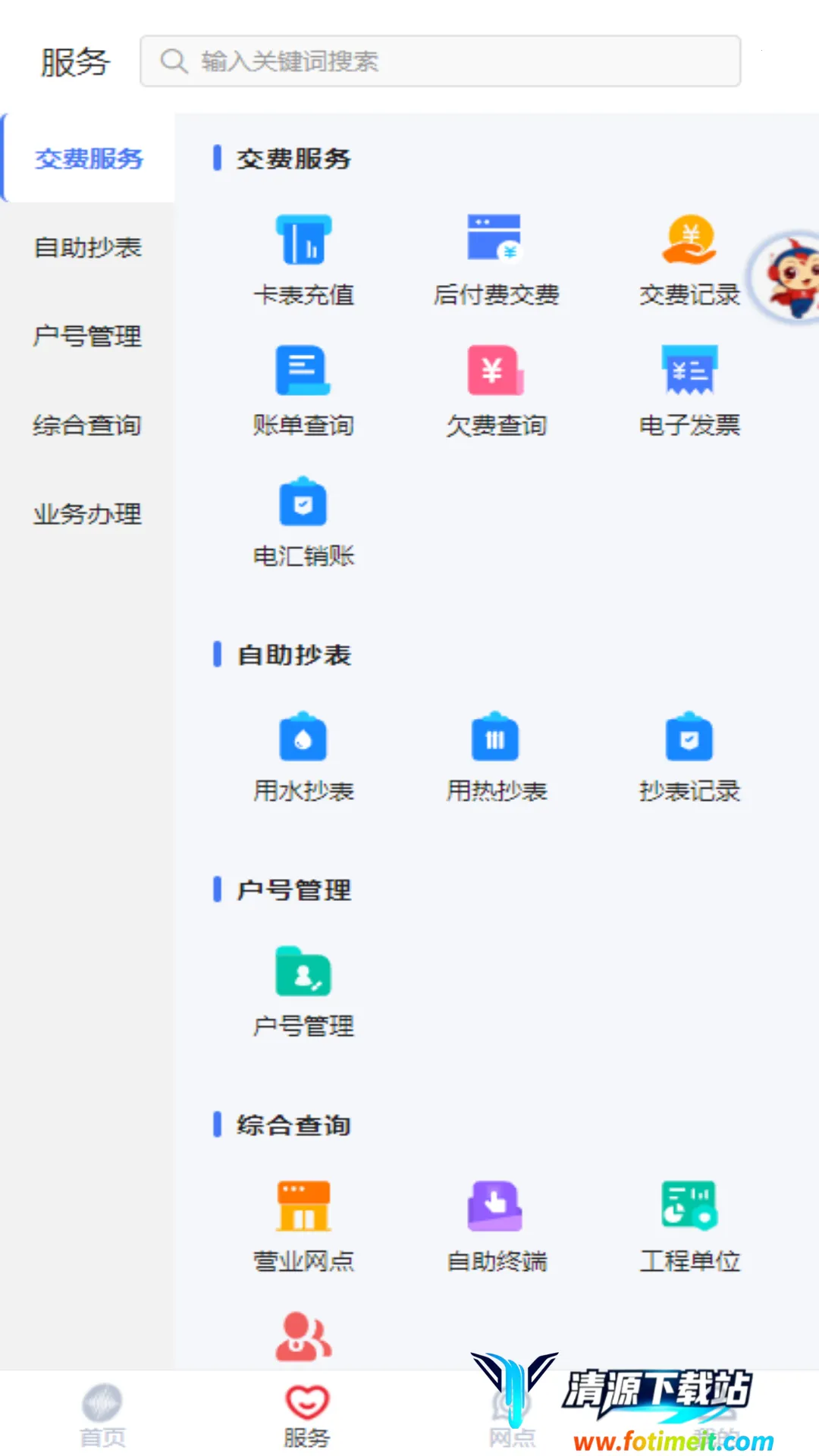The height and width of the screenshot is (1456, 819).
Task: Open 后付费交费 payment
Action: [x=496, y=258]
